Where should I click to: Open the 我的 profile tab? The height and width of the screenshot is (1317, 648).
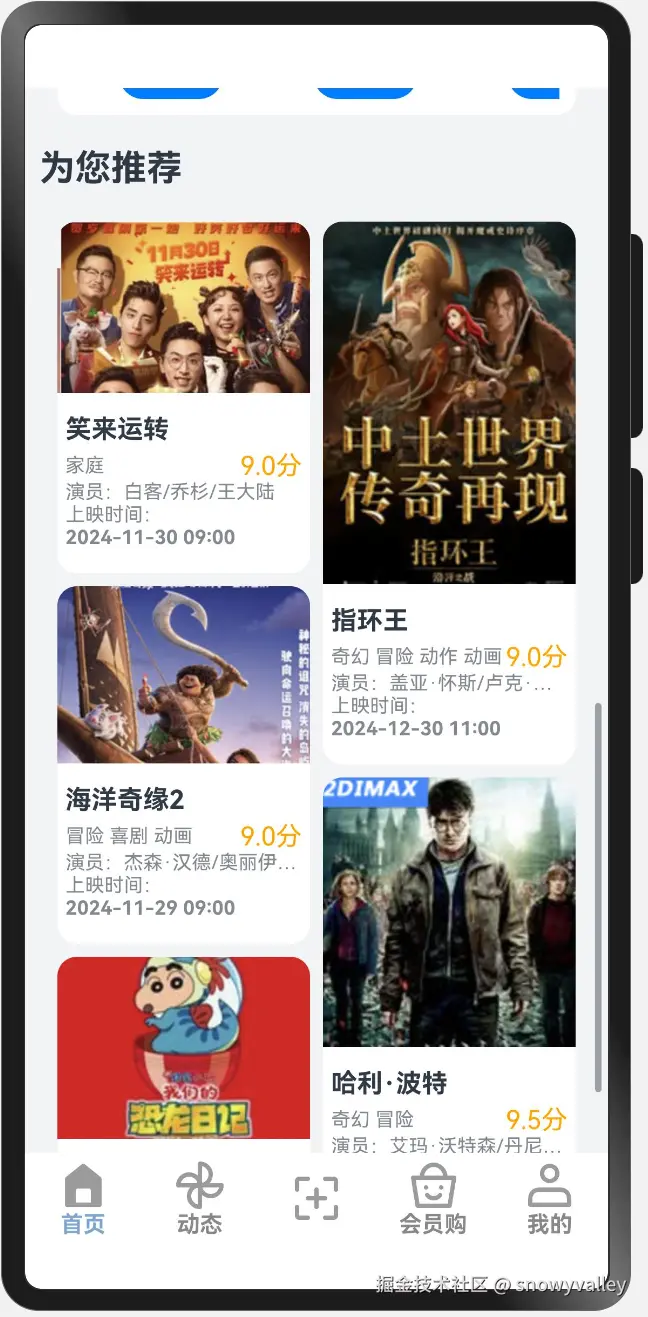coord(549,1200)
